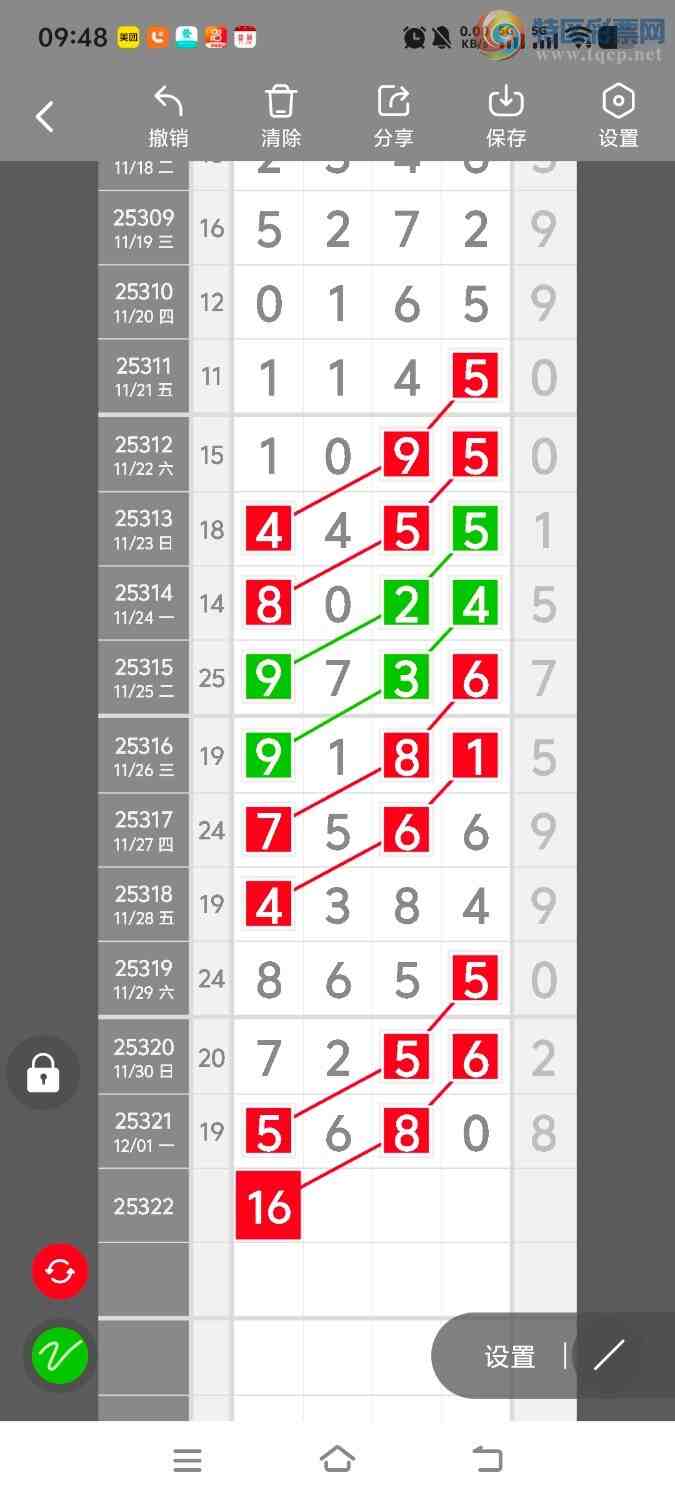The height and width of the screenshot is (1500, 675).
Task: Open the system recent apps menu
Action: click(188, 1460)
